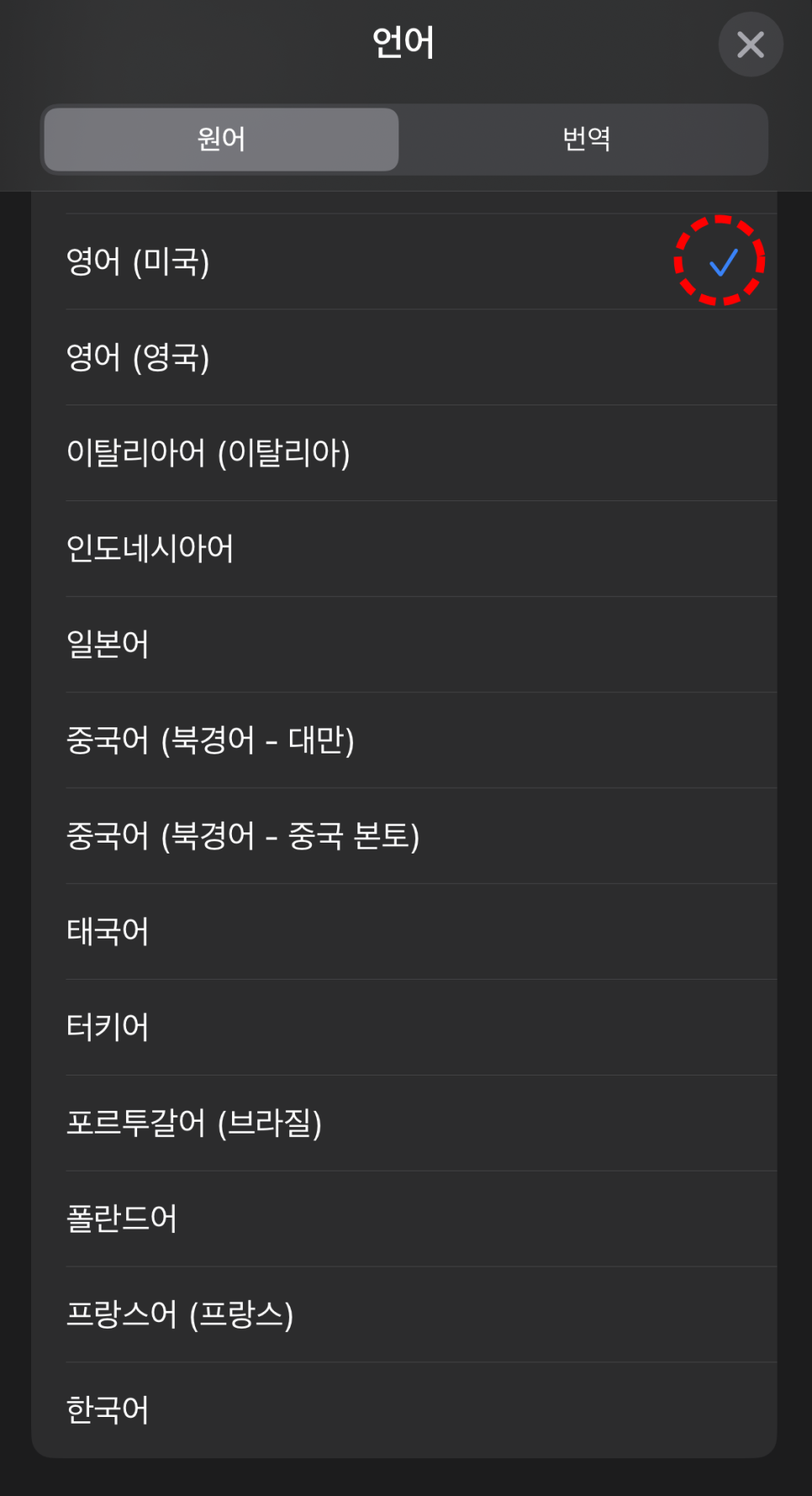Select 영어 (영국) from the list
The image size is (812, 1496).
404,357
